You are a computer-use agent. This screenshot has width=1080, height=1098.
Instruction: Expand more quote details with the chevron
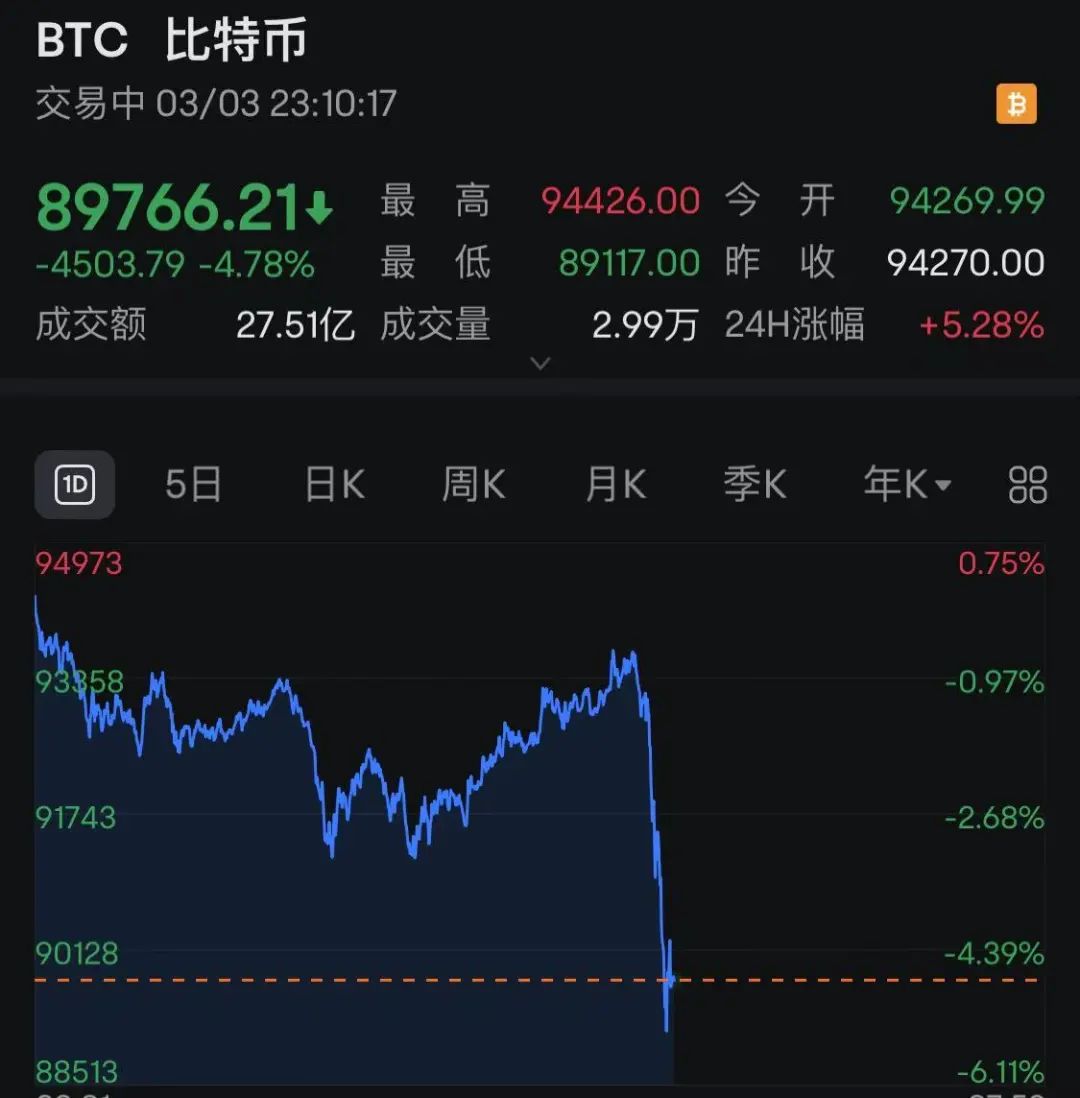[x=540, y=363]
